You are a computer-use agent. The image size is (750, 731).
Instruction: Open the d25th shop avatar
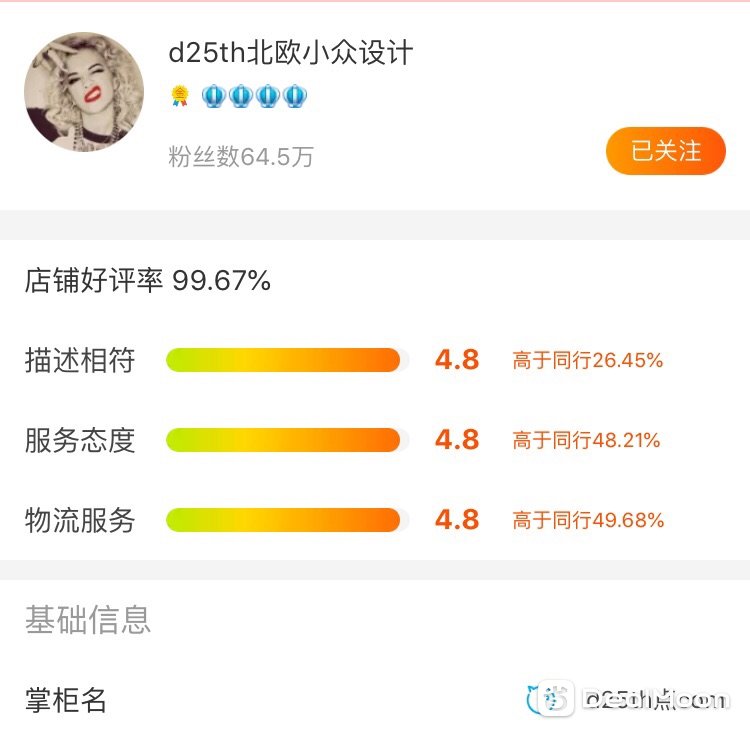[x=84, y=92]
